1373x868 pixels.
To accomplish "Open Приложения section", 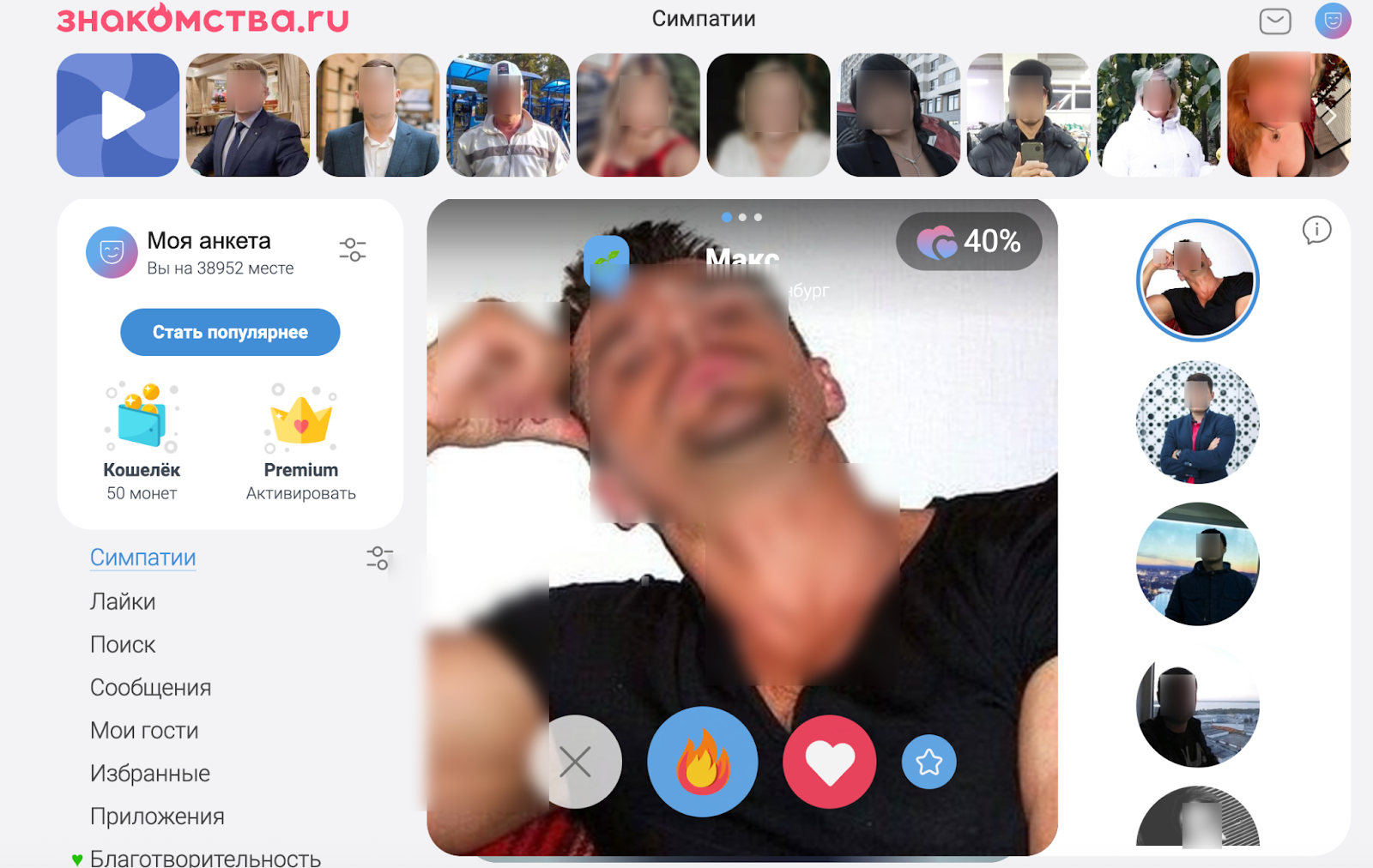I will [157, 816].
